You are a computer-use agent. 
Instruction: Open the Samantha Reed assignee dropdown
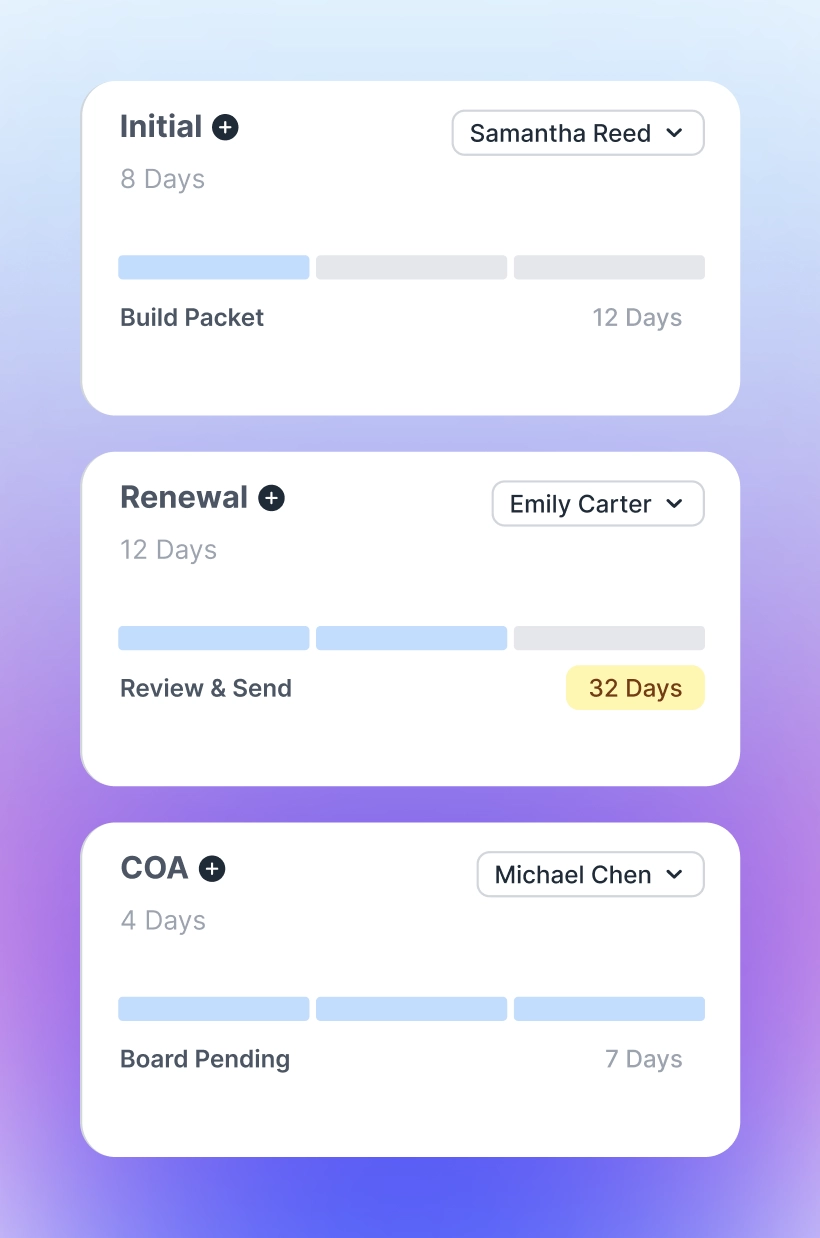(578, 133)
